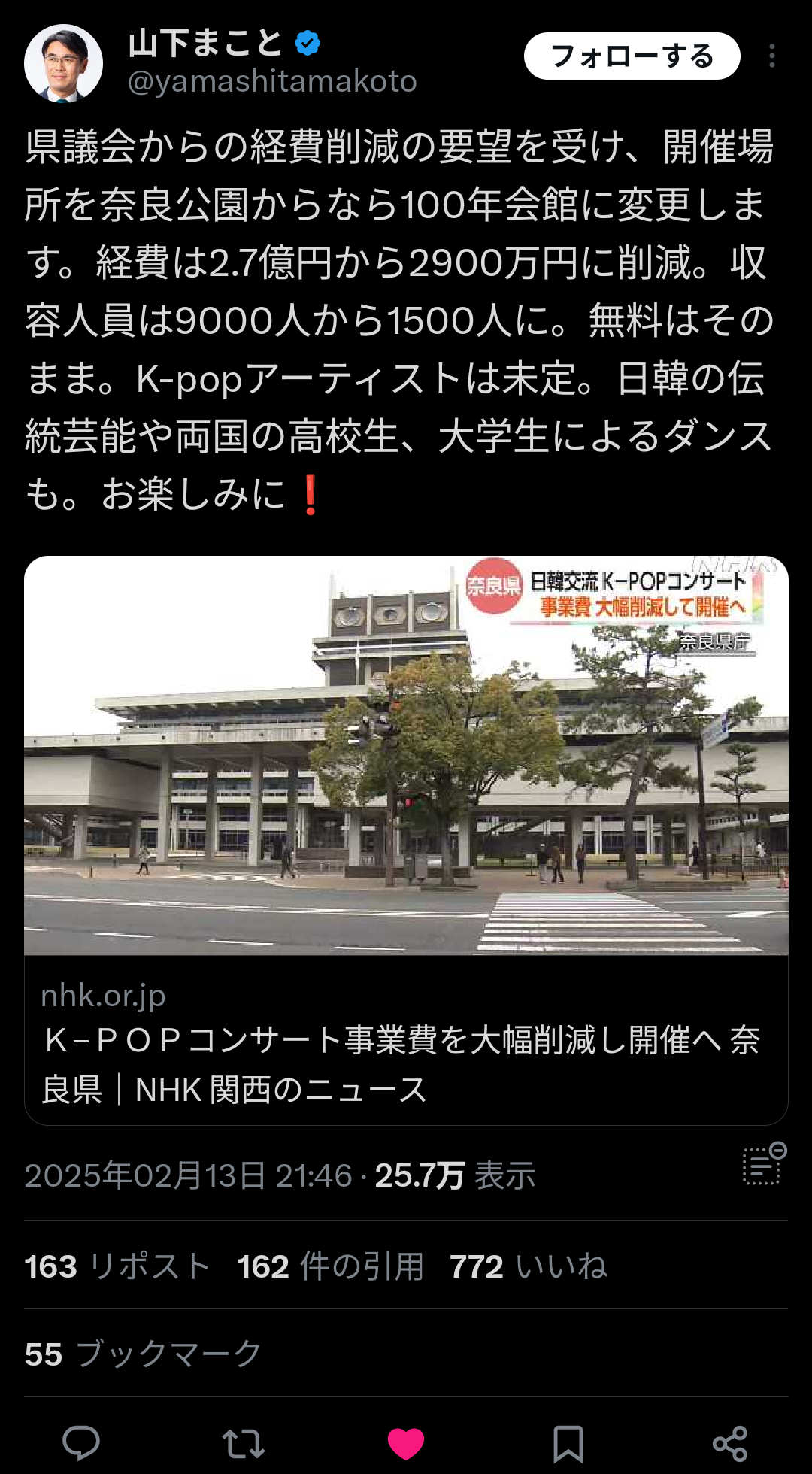Unlike the post via the pink heart

[406, 1442]
